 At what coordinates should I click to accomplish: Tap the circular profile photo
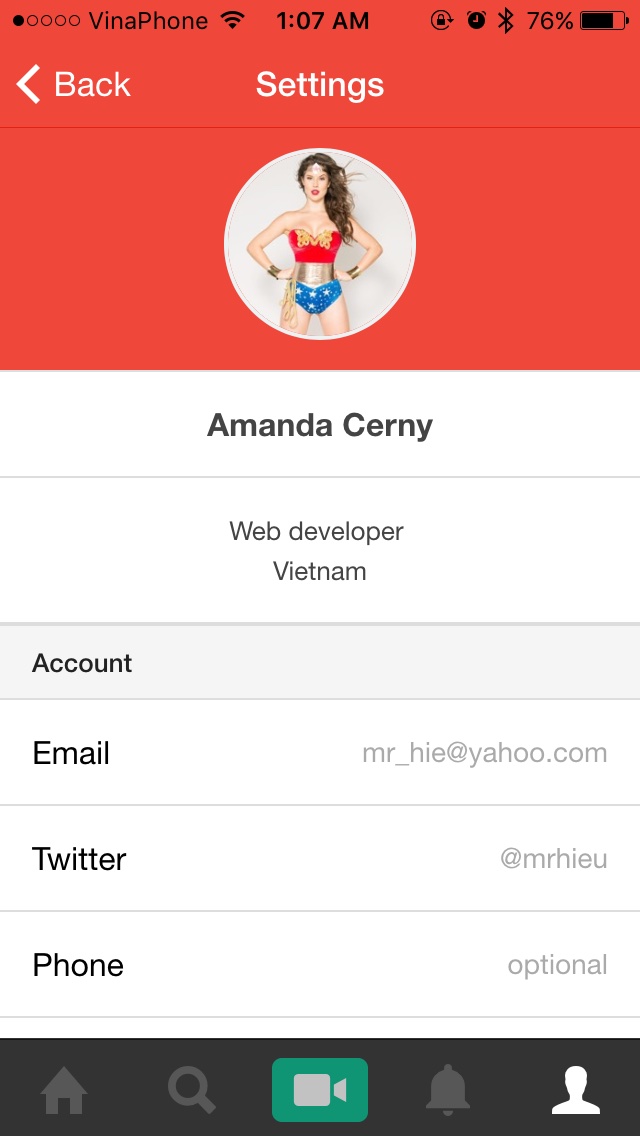pos(320,244)
